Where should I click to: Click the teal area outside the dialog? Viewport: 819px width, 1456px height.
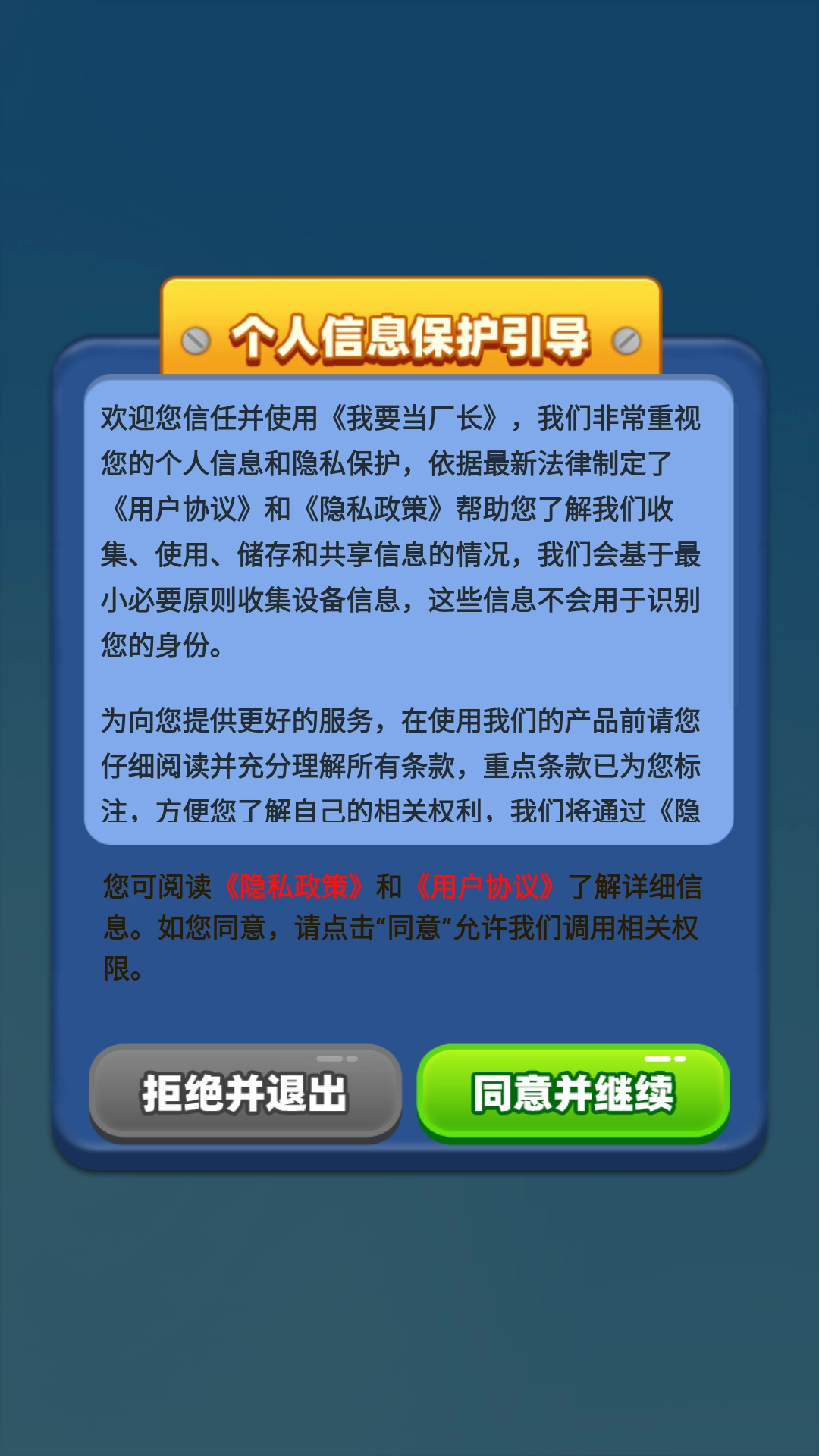tap(409, 136)
